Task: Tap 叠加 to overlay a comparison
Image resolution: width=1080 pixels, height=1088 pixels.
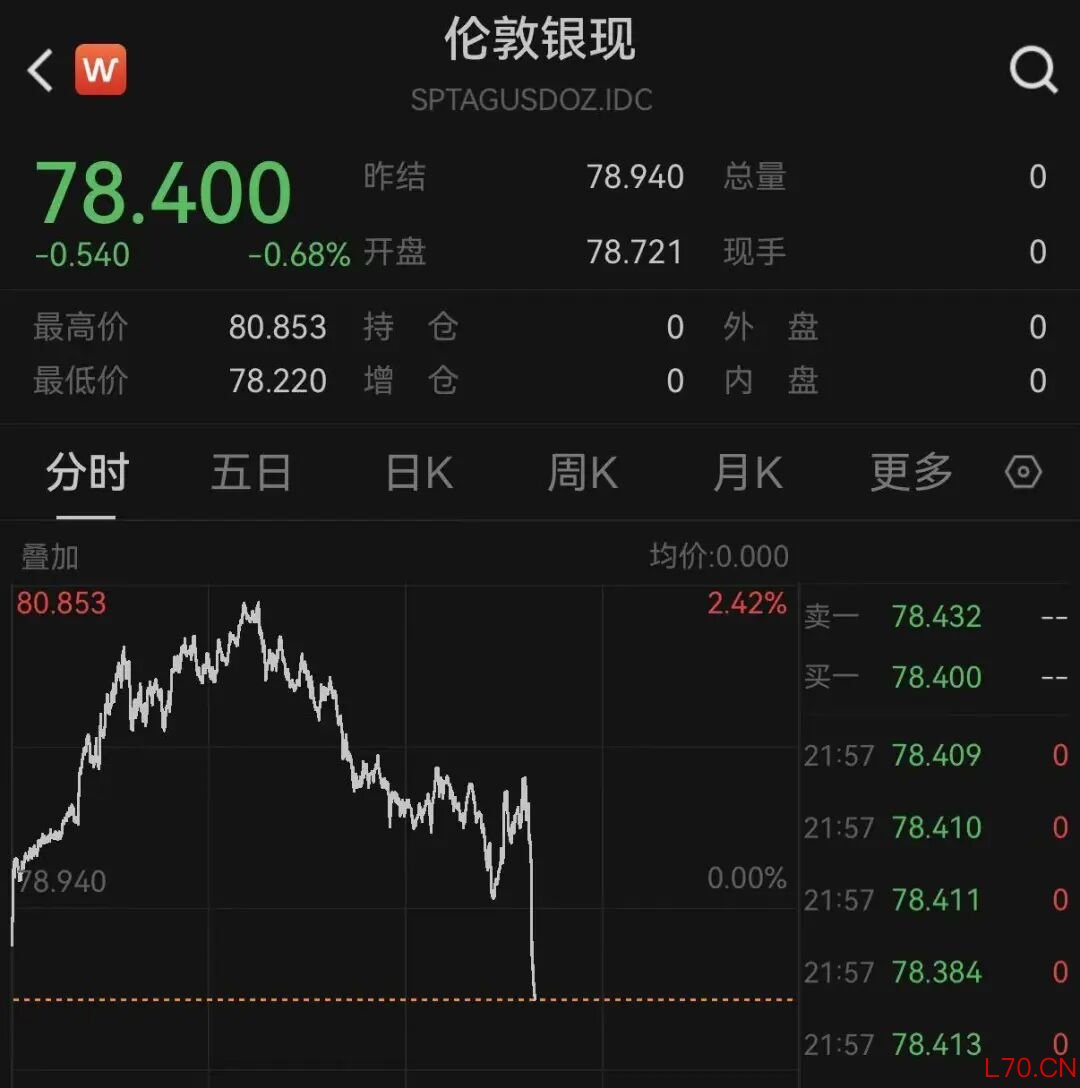Action: [x=50, y=557]
